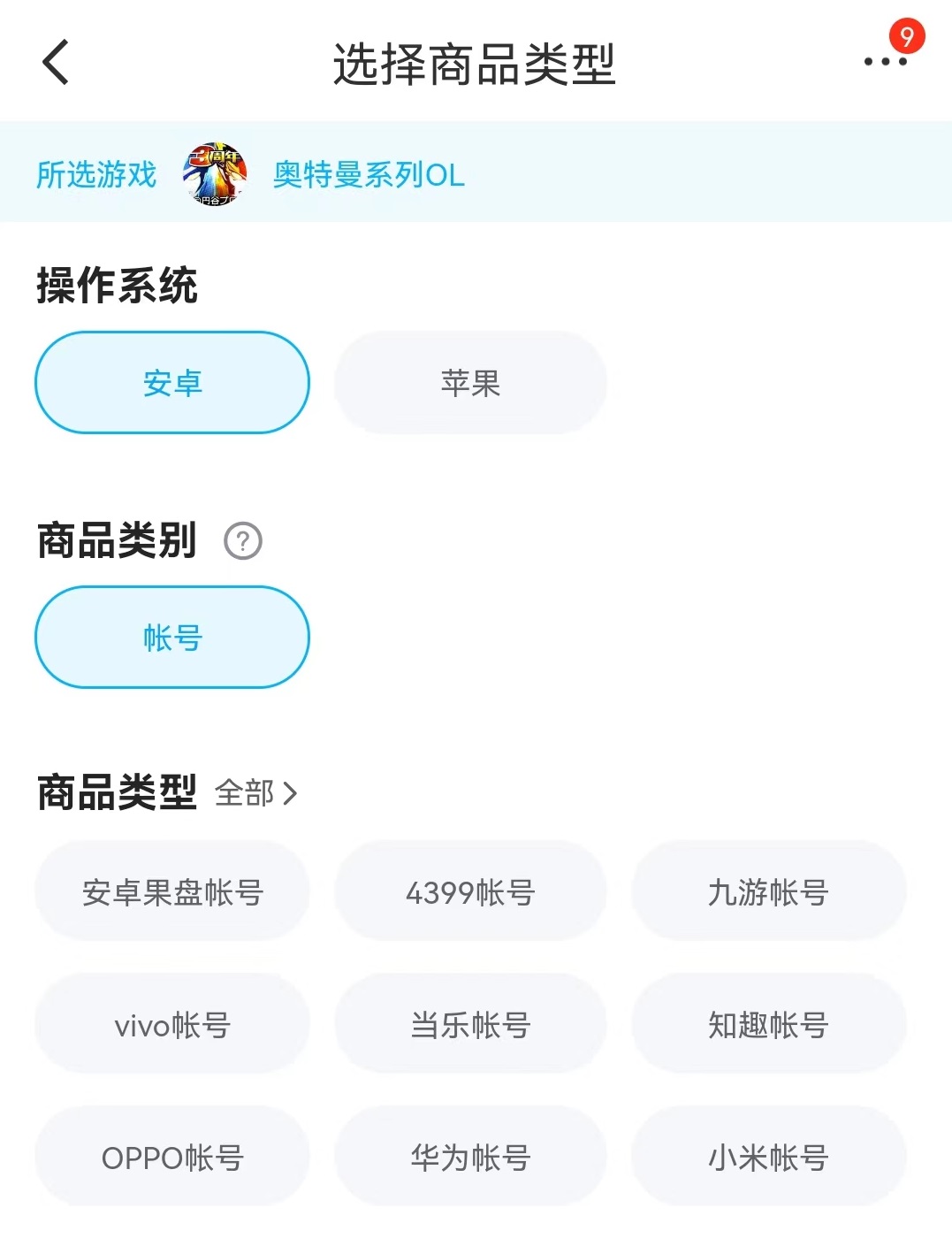Select 九游帐号 product type

click(x=768, y=891)
